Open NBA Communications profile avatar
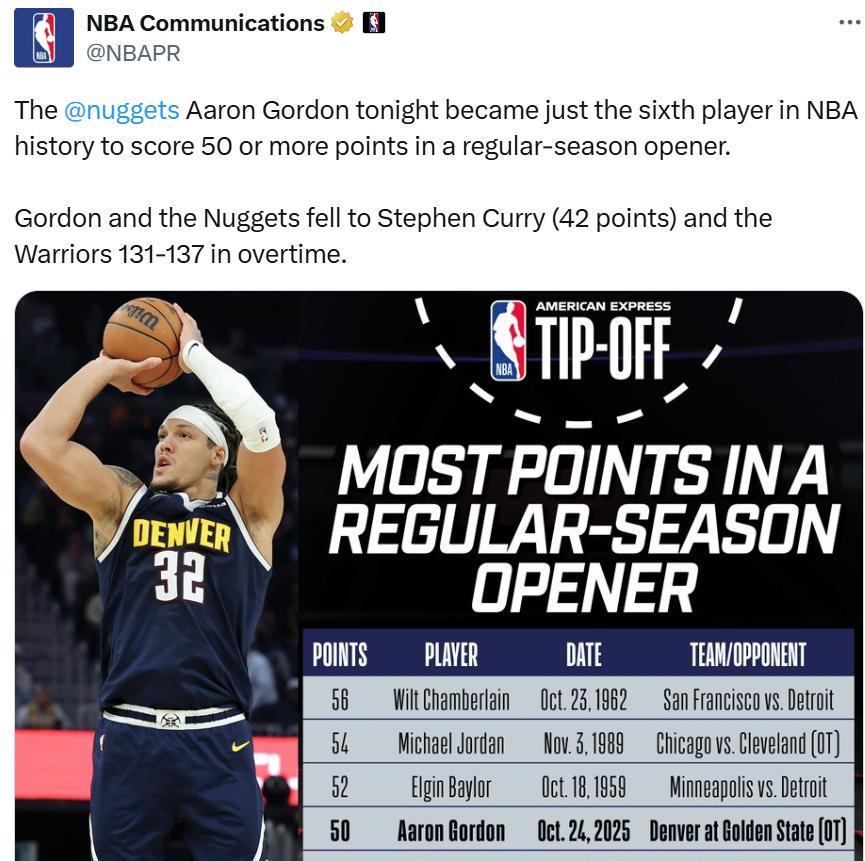 44,38
